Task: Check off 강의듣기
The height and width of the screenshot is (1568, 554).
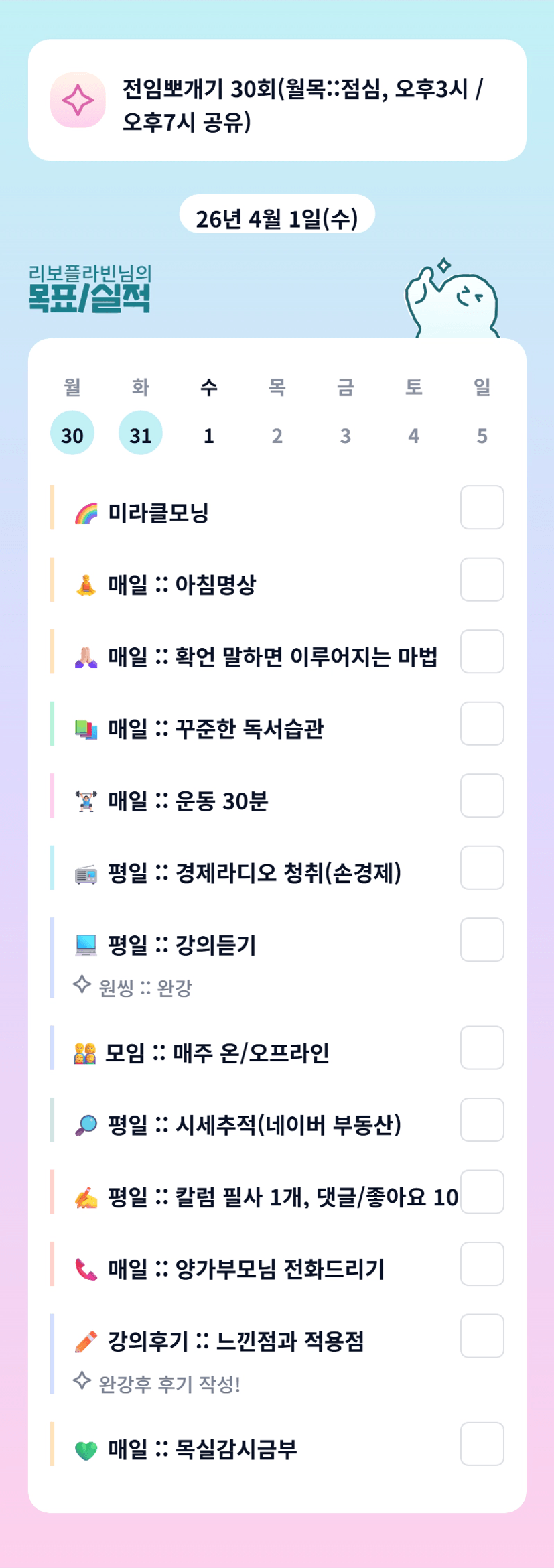Action: pyautogui.click(x=482, y=939)
